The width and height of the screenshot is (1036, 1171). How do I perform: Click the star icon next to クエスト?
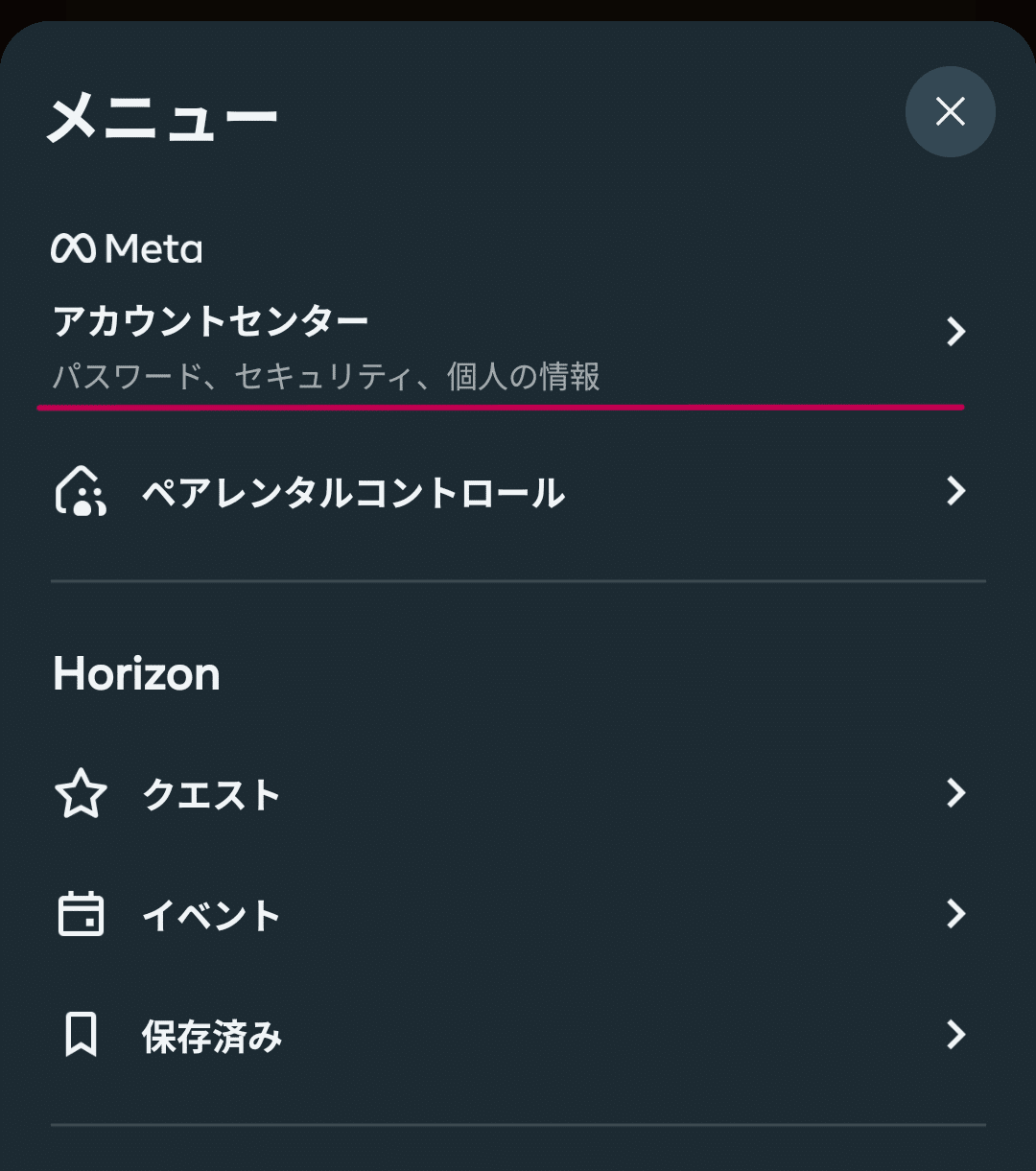82,793
